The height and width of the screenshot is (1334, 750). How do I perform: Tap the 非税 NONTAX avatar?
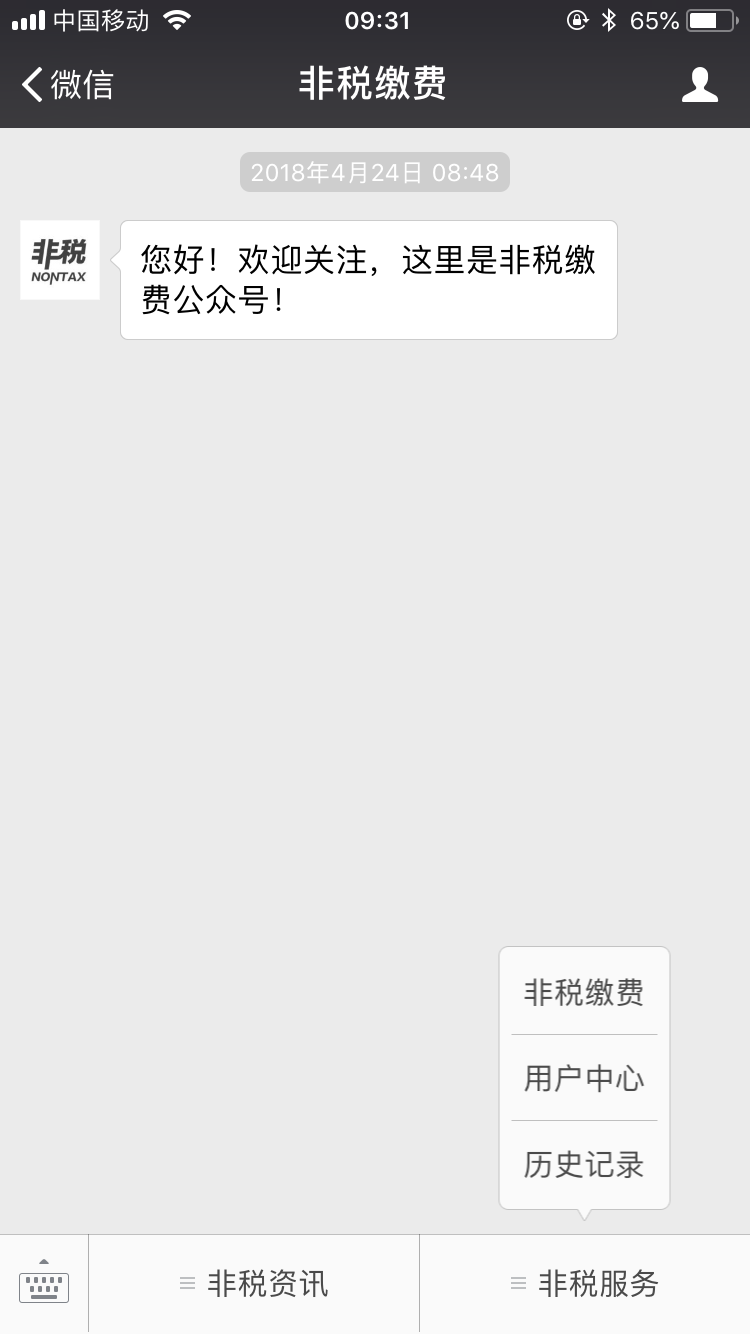(x=60, y=260)
